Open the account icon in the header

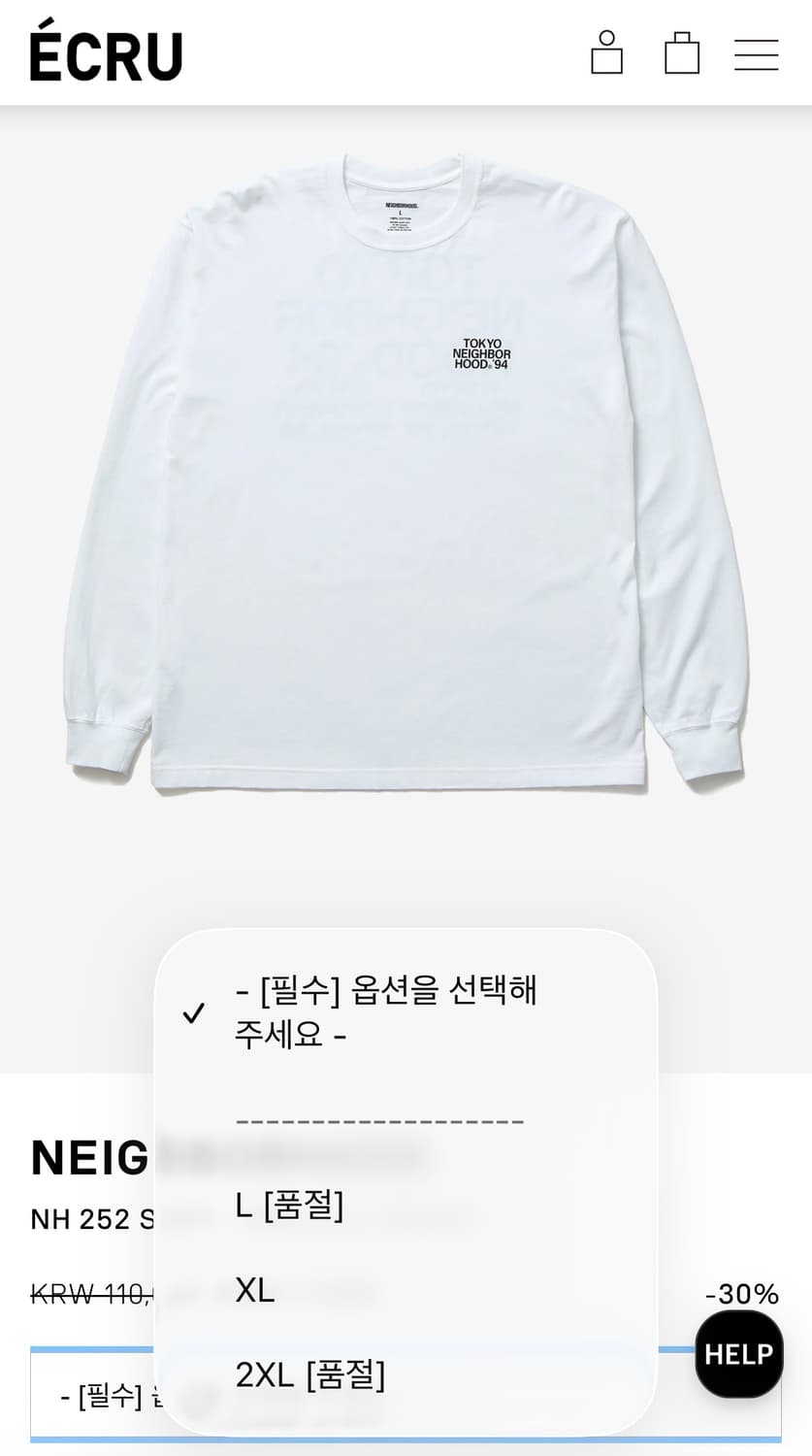coord(608,53)
